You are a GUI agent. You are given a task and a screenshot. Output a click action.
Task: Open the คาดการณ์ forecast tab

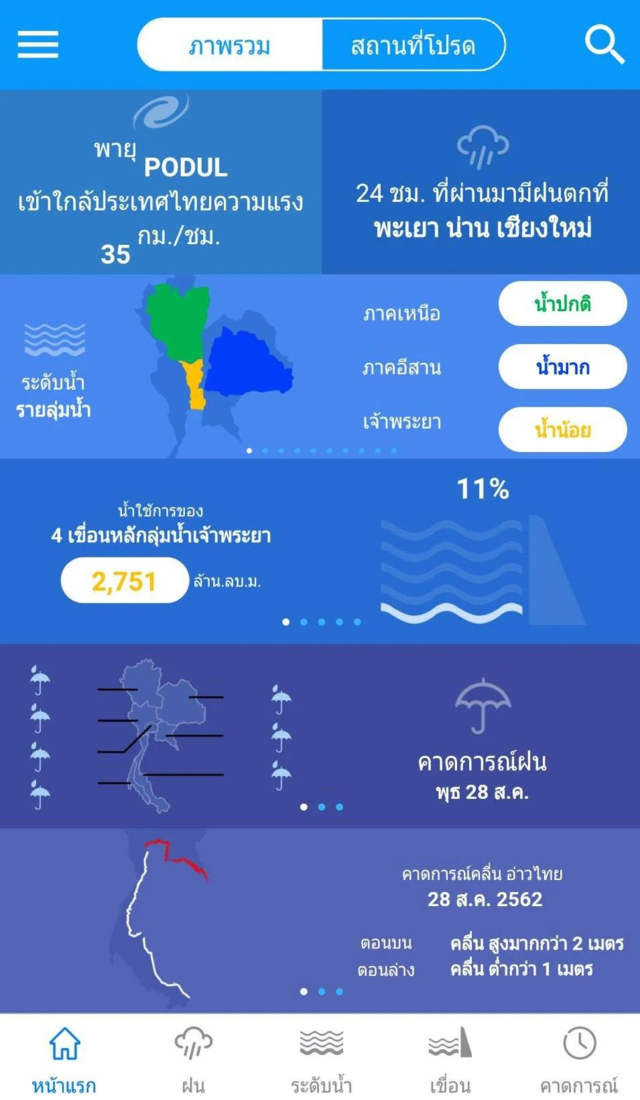578,1058
